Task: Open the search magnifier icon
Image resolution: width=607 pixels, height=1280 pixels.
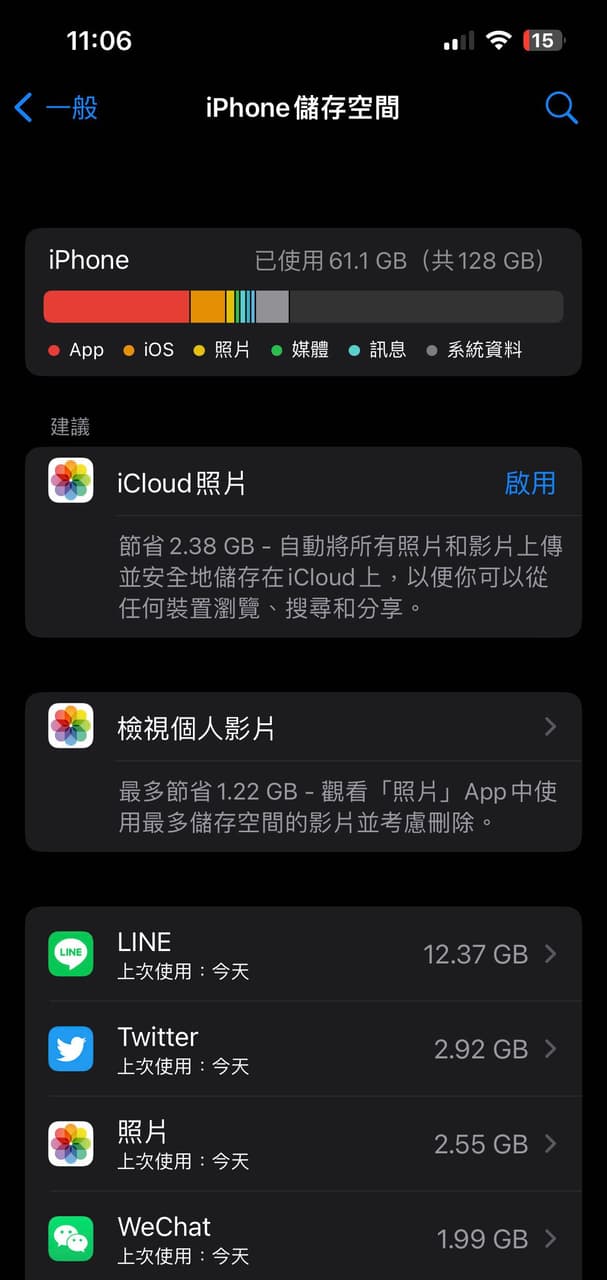Action: tap(561, 107)
